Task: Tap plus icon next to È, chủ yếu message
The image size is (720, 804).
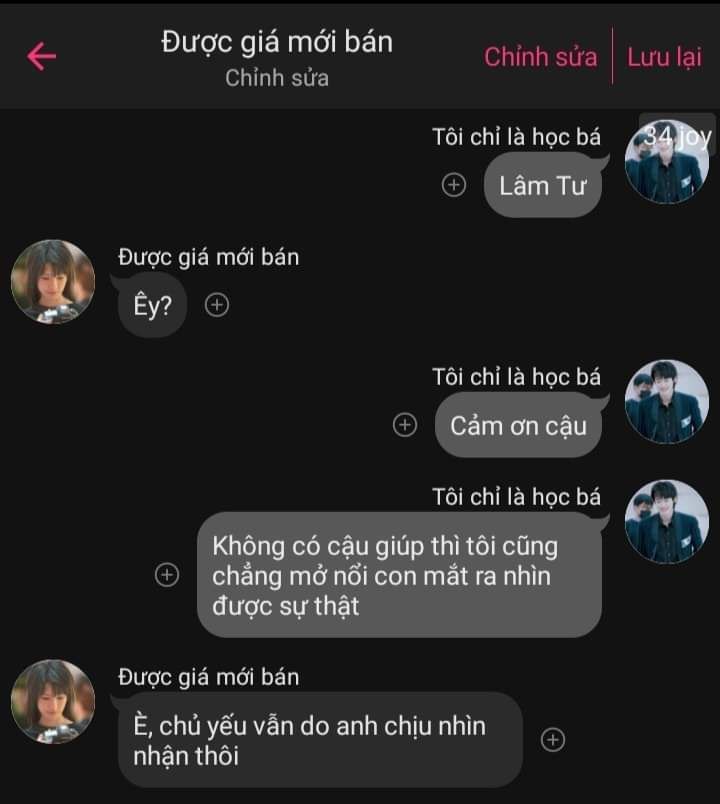Action: click(x=553, y=740)
